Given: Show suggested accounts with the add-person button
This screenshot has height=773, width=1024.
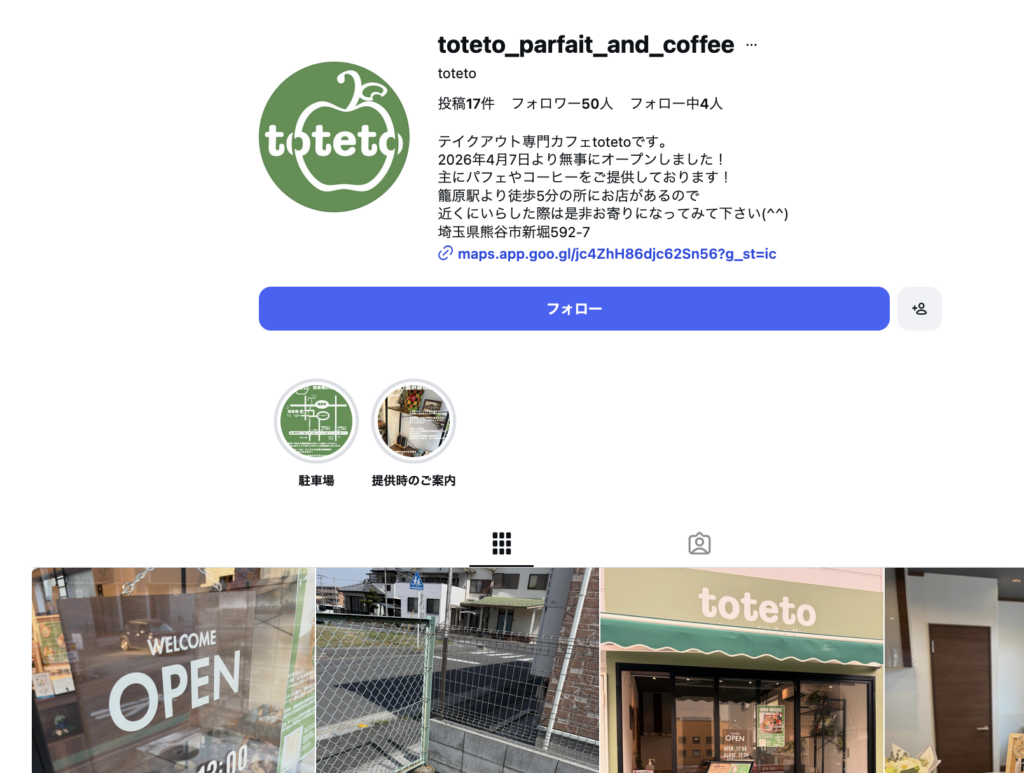Looking at the screenshot, I should click(919, 309).
